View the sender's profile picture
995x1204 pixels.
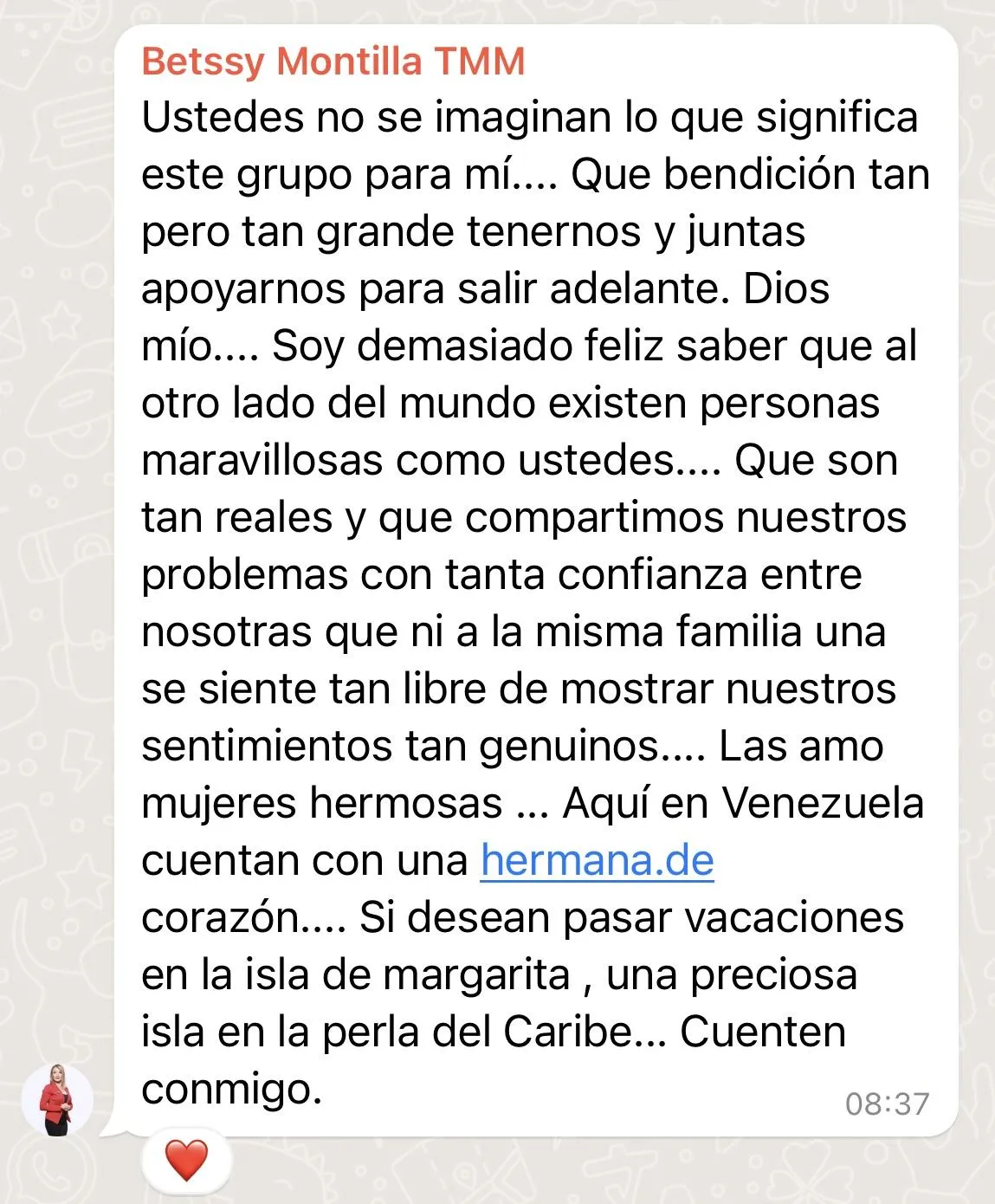(57, 1100)
